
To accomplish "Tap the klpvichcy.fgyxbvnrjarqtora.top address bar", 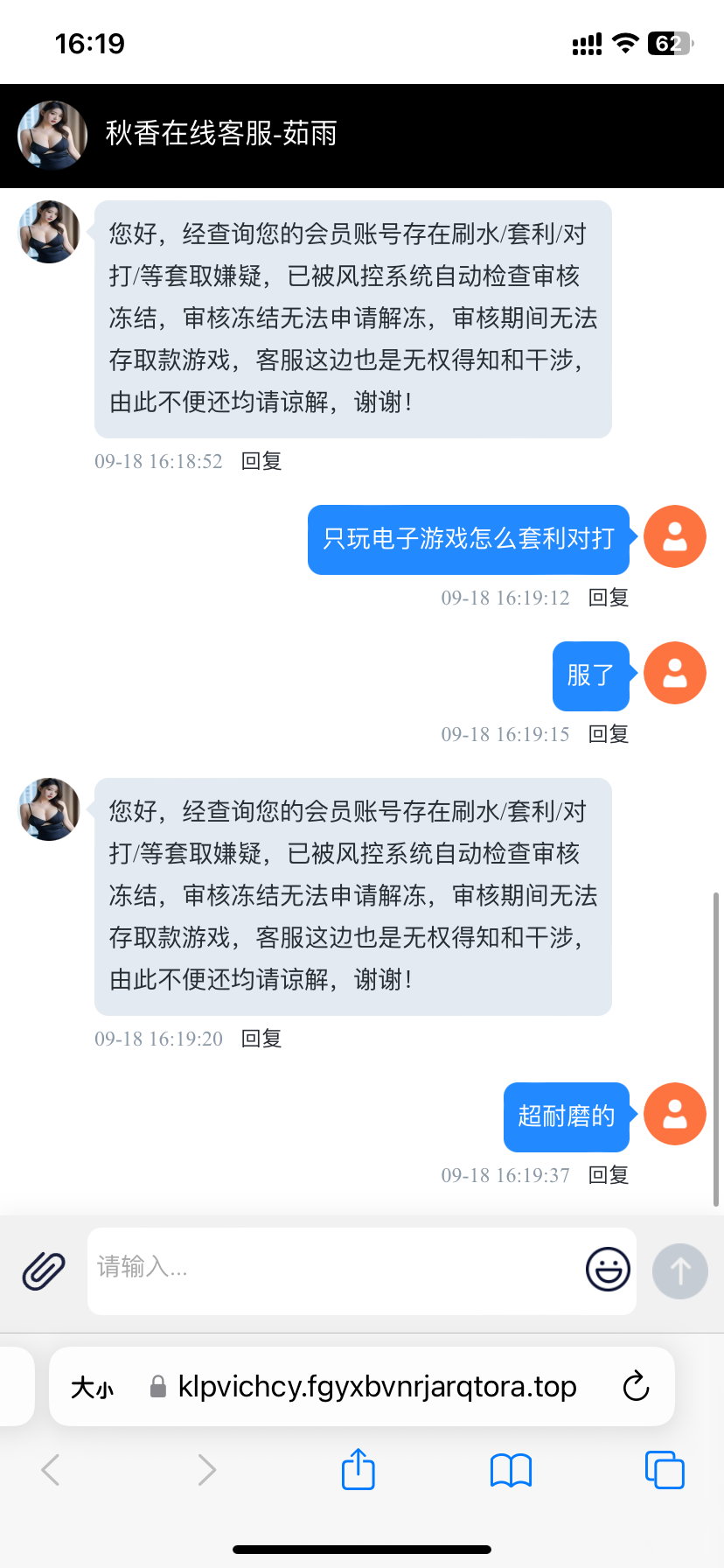I will pos(376,1387).
